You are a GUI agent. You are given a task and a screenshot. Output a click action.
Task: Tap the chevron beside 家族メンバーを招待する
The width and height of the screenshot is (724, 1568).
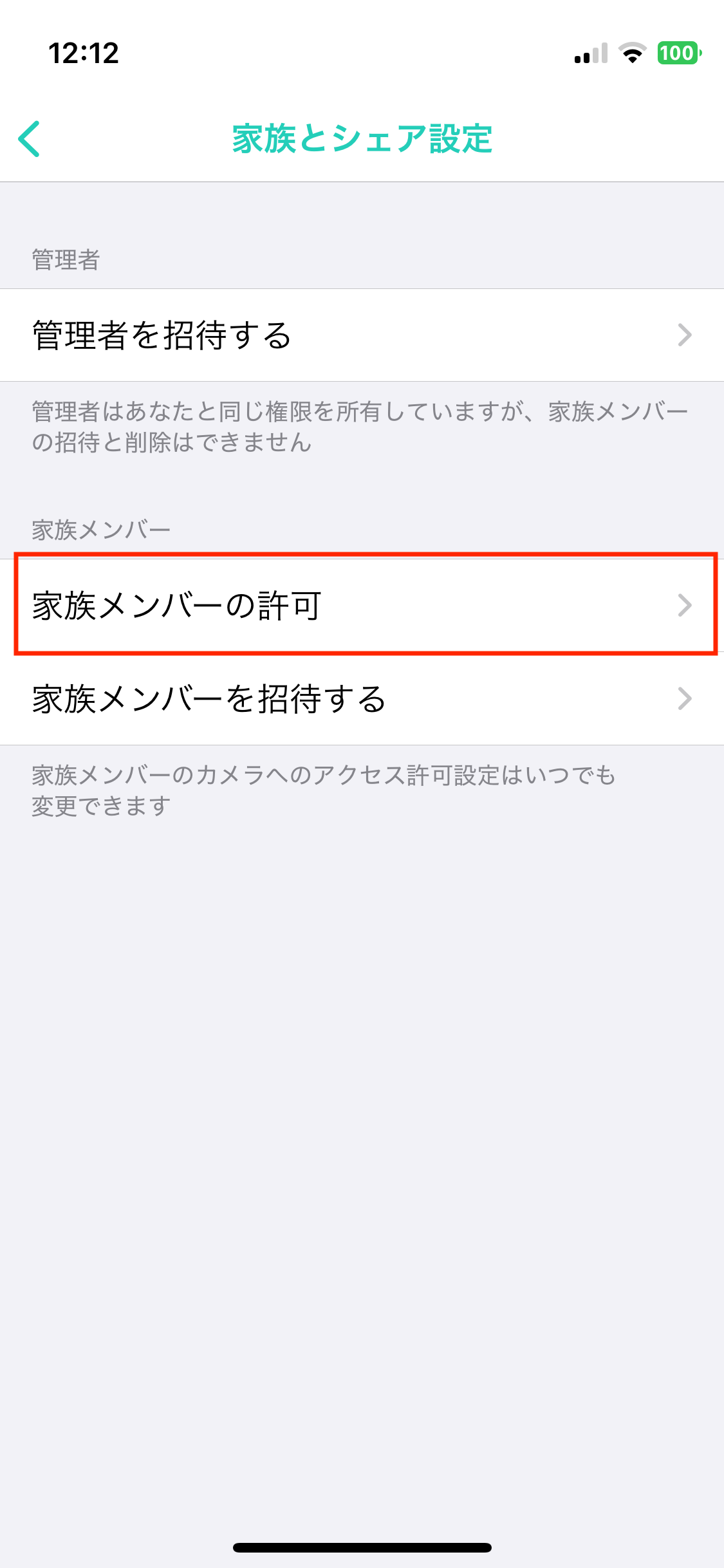pos(686,699)
